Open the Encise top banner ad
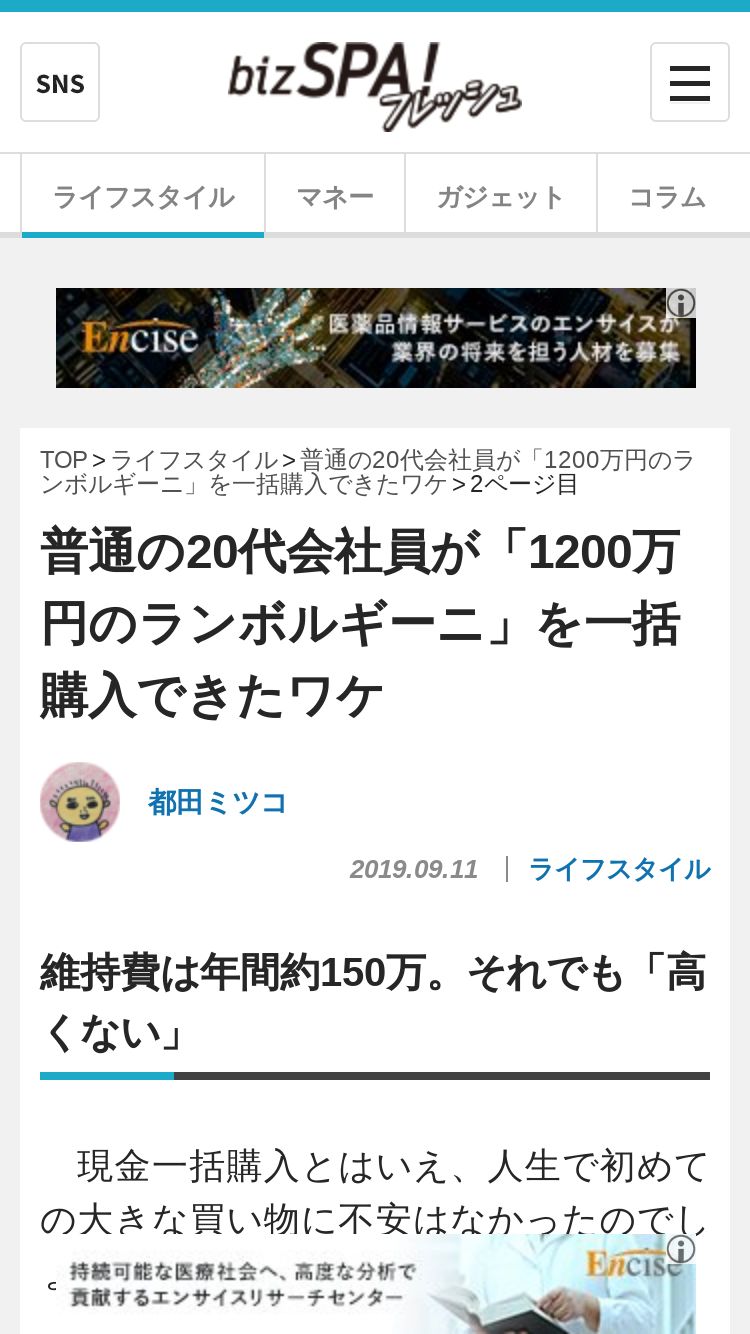The width and height of the screenshot is (750, 1334). pyautogui.click(x=375, y=338)
